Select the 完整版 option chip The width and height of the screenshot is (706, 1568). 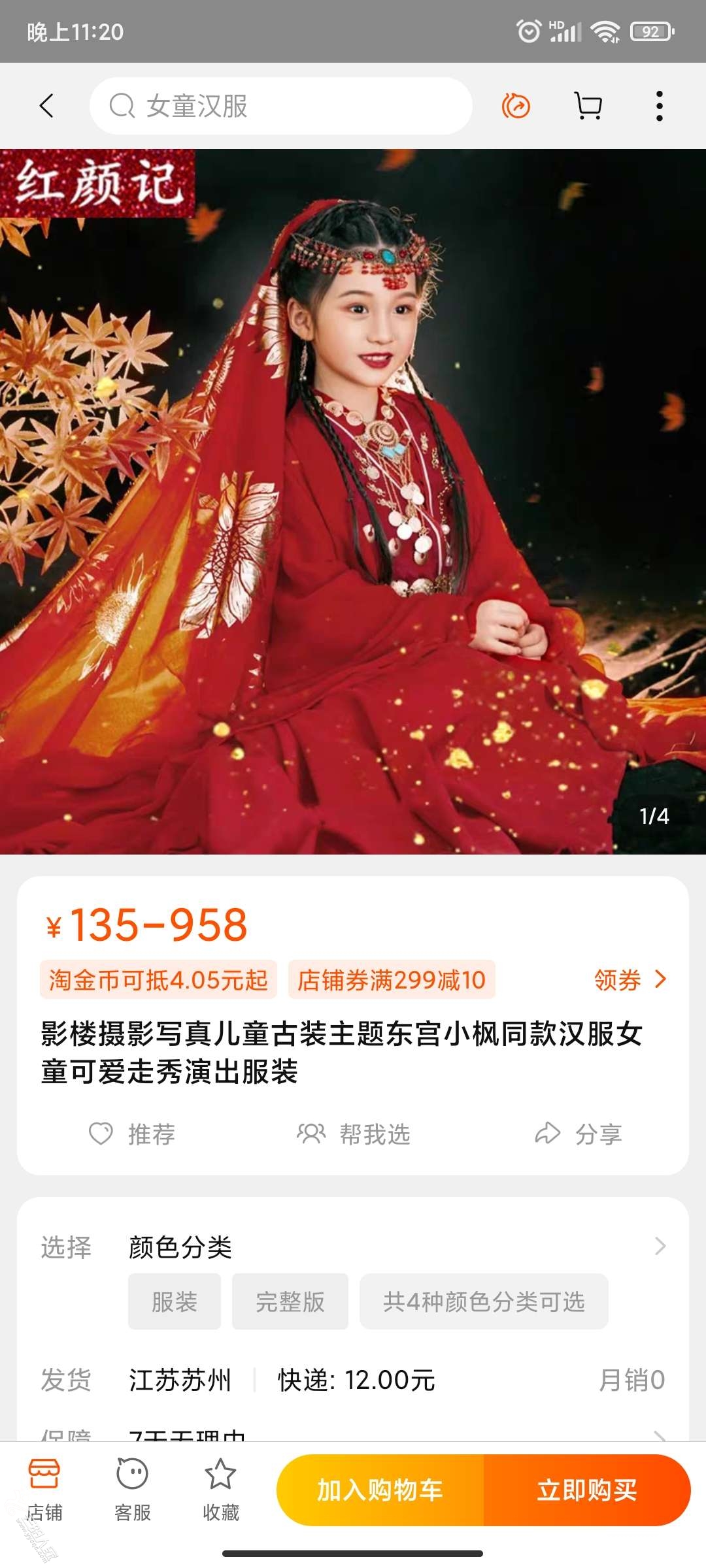point(290,1302)
